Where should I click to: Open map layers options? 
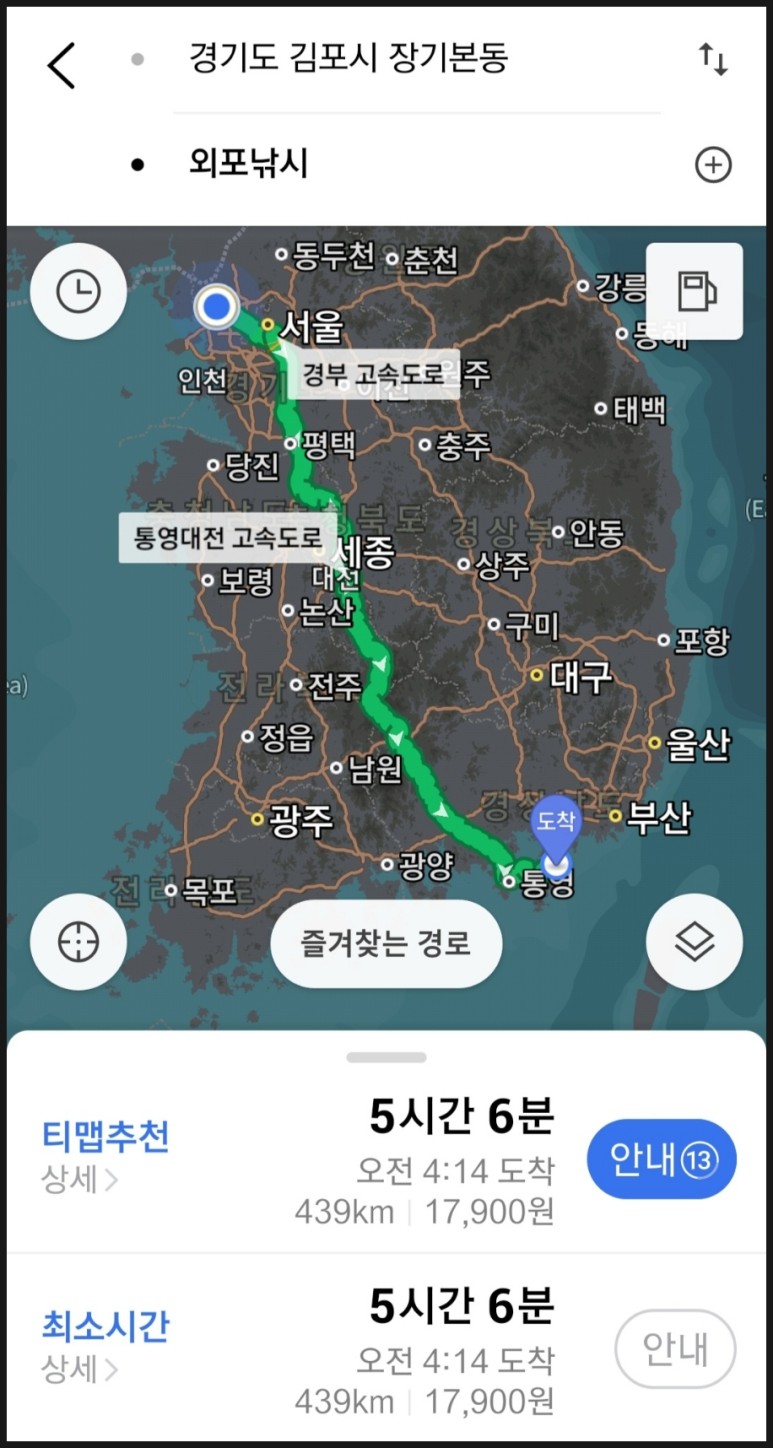pos(695,942)
